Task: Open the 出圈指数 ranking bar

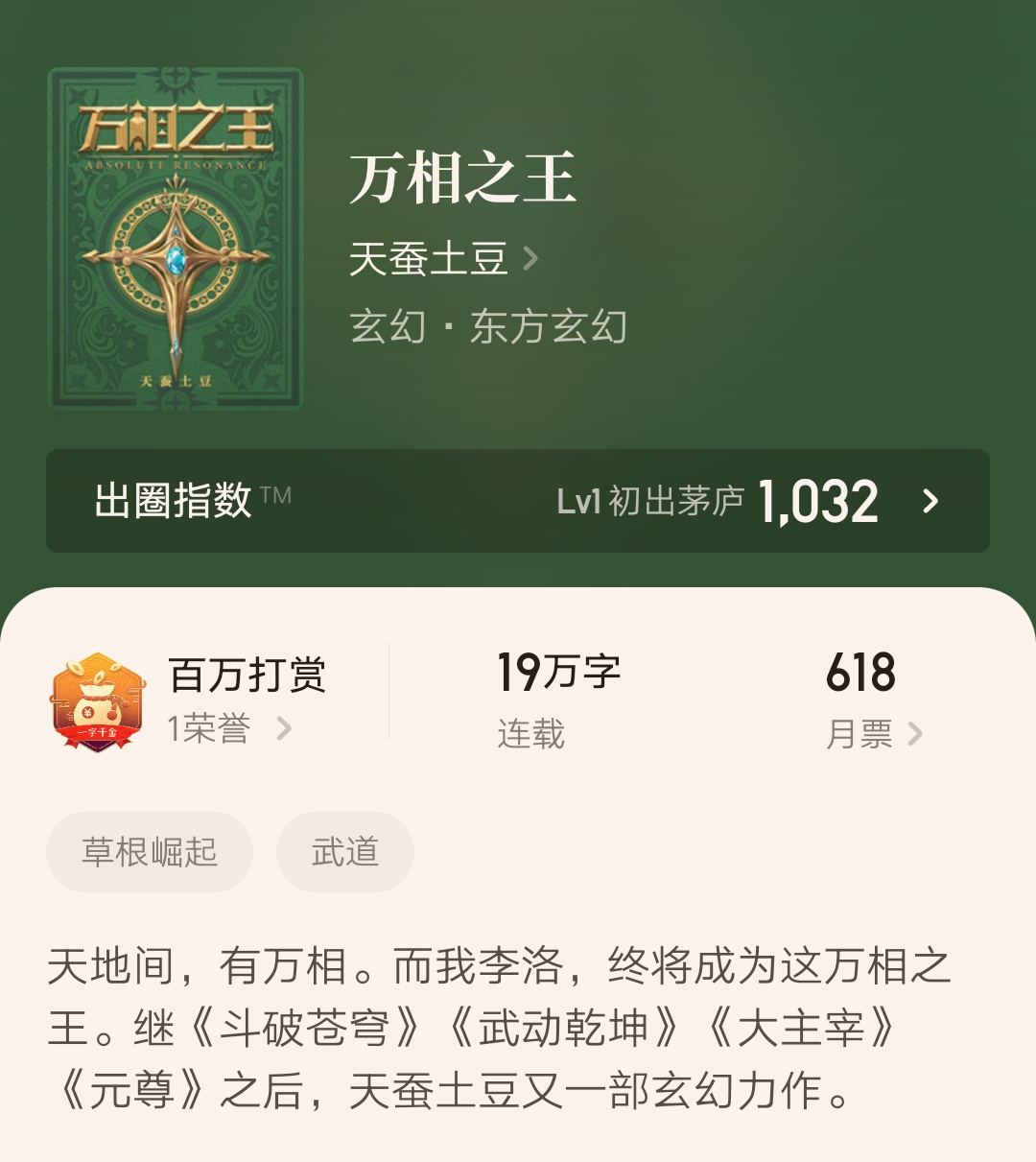Action: (x=517, y=501)
